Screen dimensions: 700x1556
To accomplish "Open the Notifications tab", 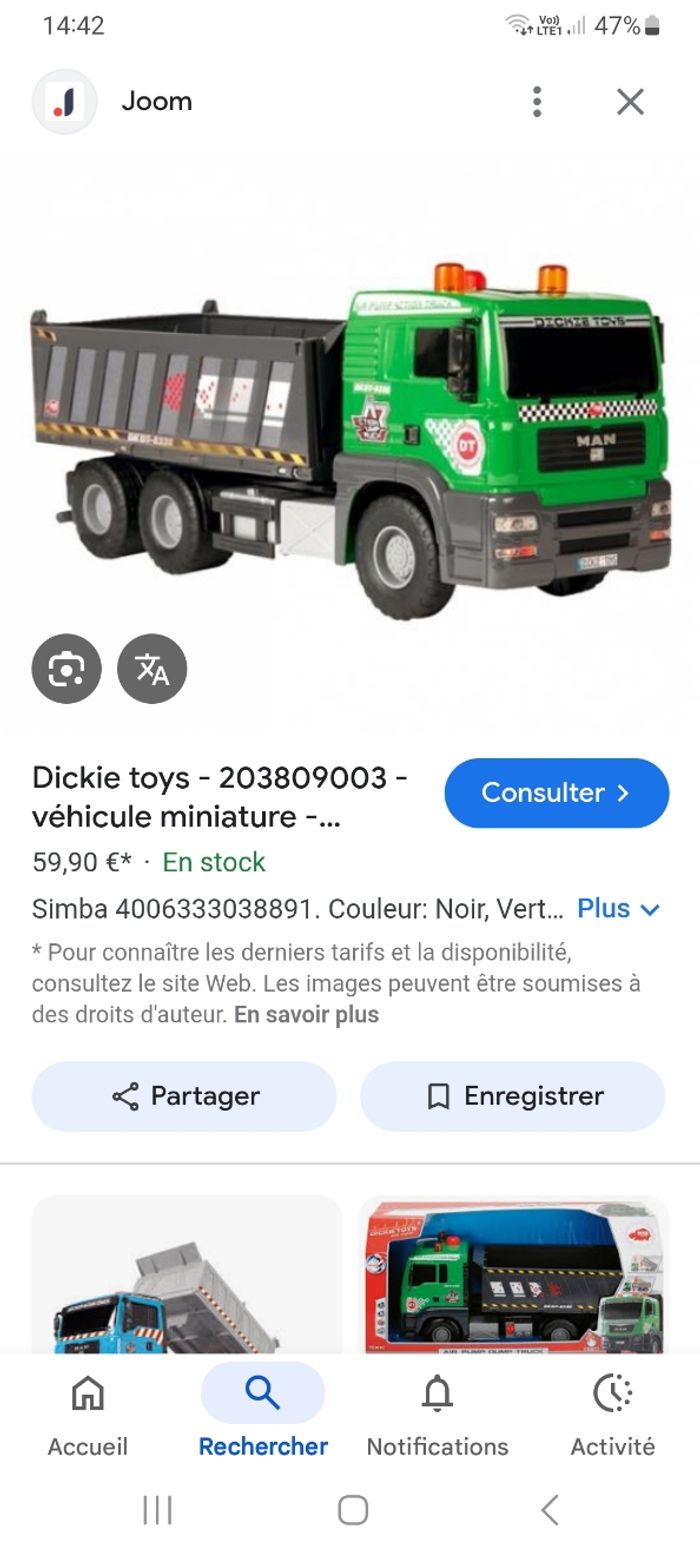I will point(437,1415).
